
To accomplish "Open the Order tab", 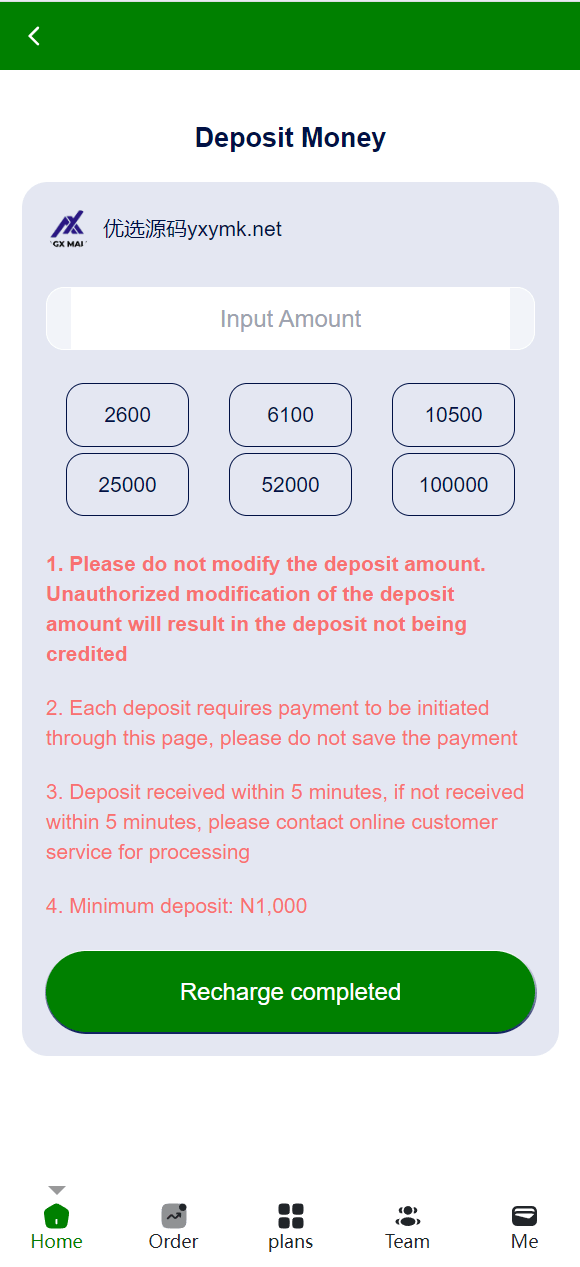I will click(x=174, y=1227).
